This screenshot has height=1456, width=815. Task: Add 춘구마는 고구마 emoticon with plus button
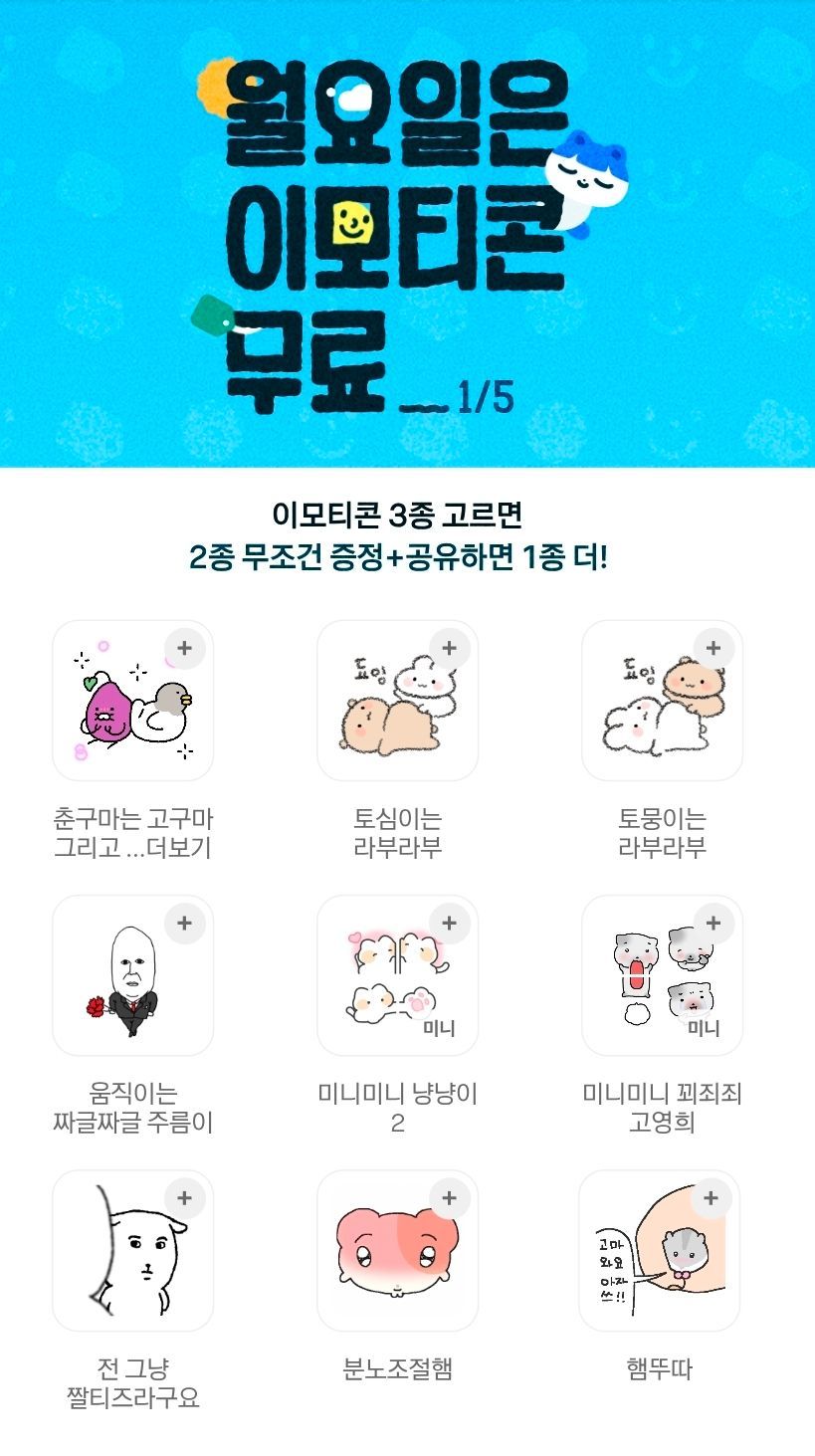click(184, 649)
